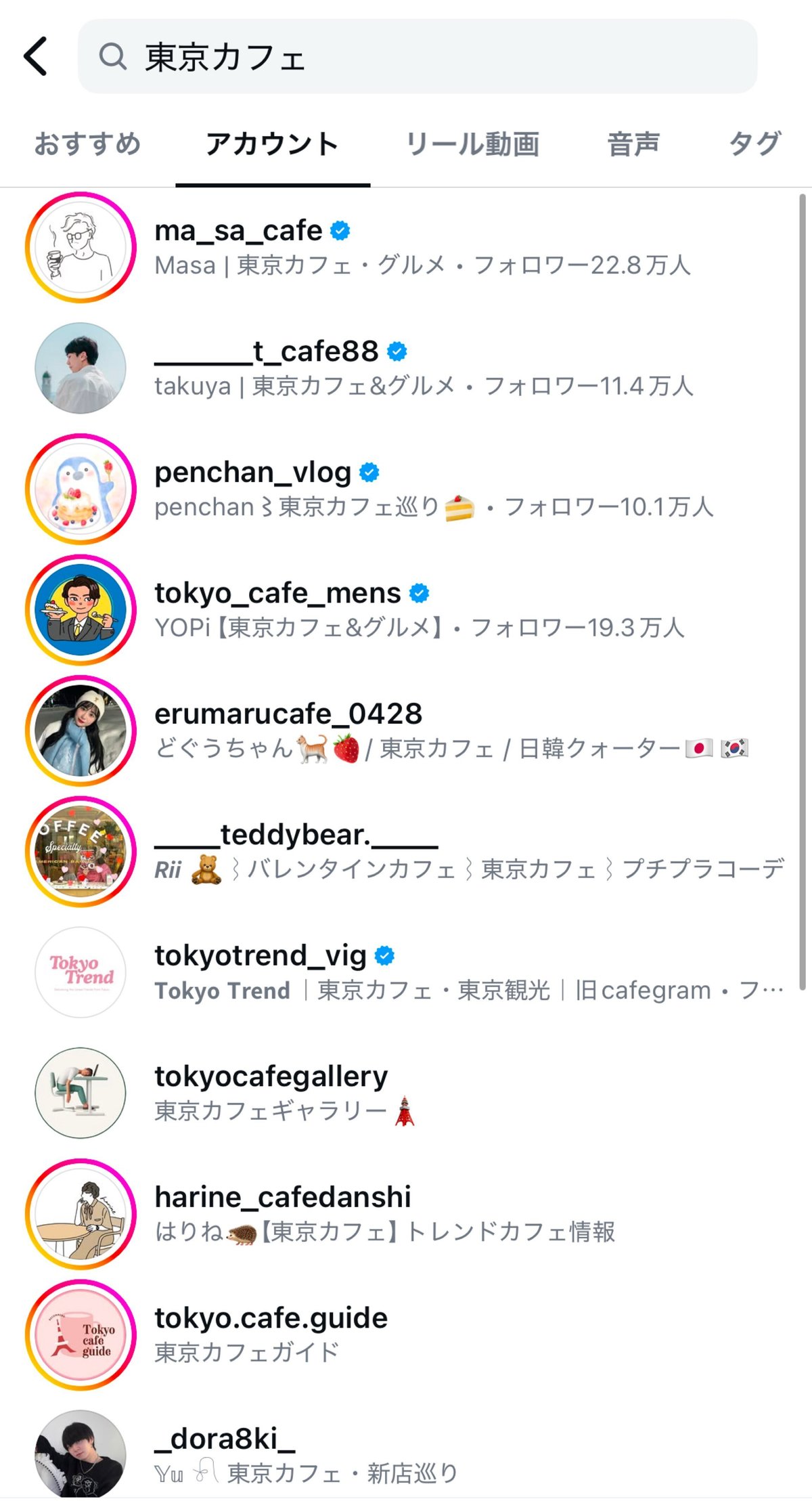The image size is (812, 1501).
Task: Select the tokyo_cafe_mens result
Action: [277, 594]
